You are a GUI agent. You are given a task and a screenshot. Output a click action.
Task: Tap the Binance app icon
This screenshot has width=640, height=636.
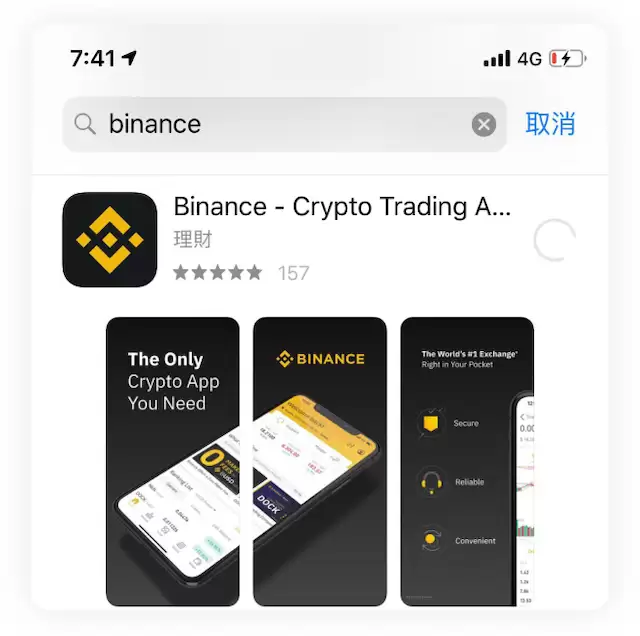(110, 240)
